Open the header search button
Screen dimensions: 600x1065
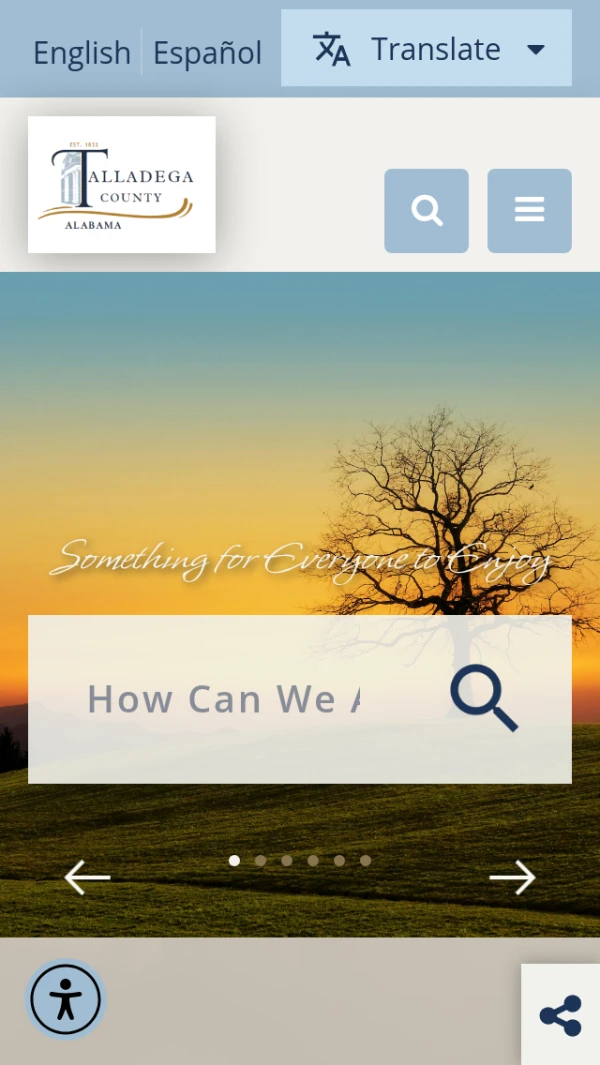click(x=426, y=211)
